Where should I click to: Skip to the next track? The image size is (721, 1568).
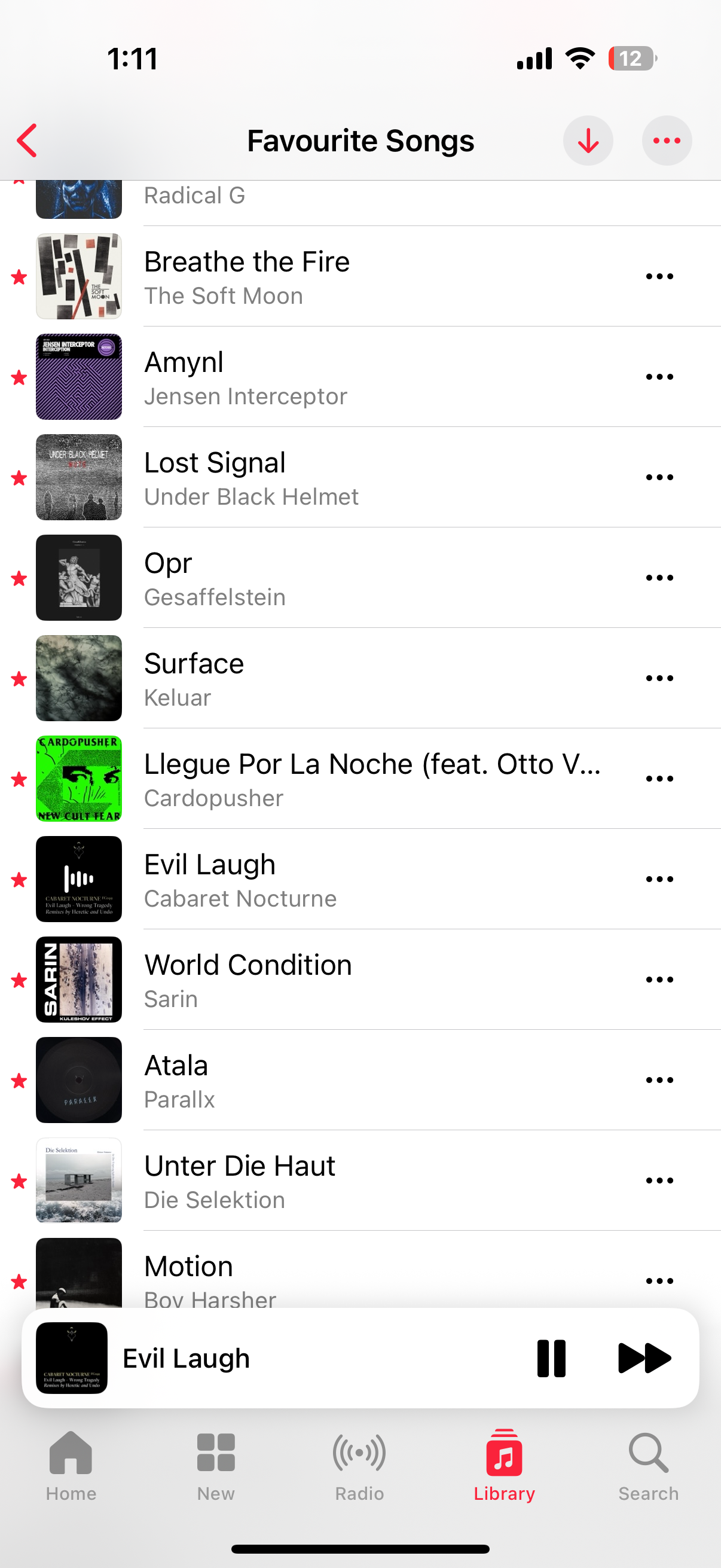coord(644,1358)
